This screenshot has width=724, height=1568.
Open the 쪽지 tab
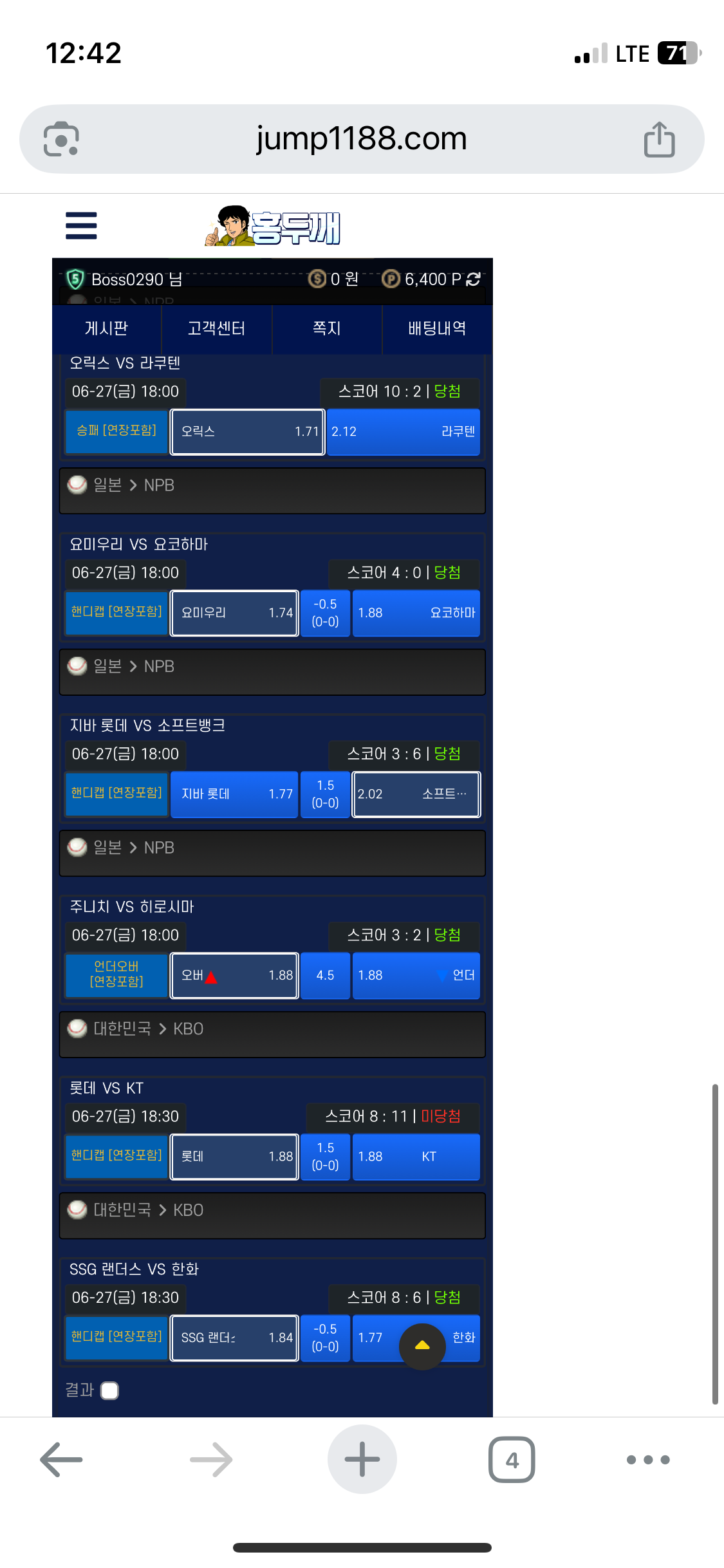point(327,329)
